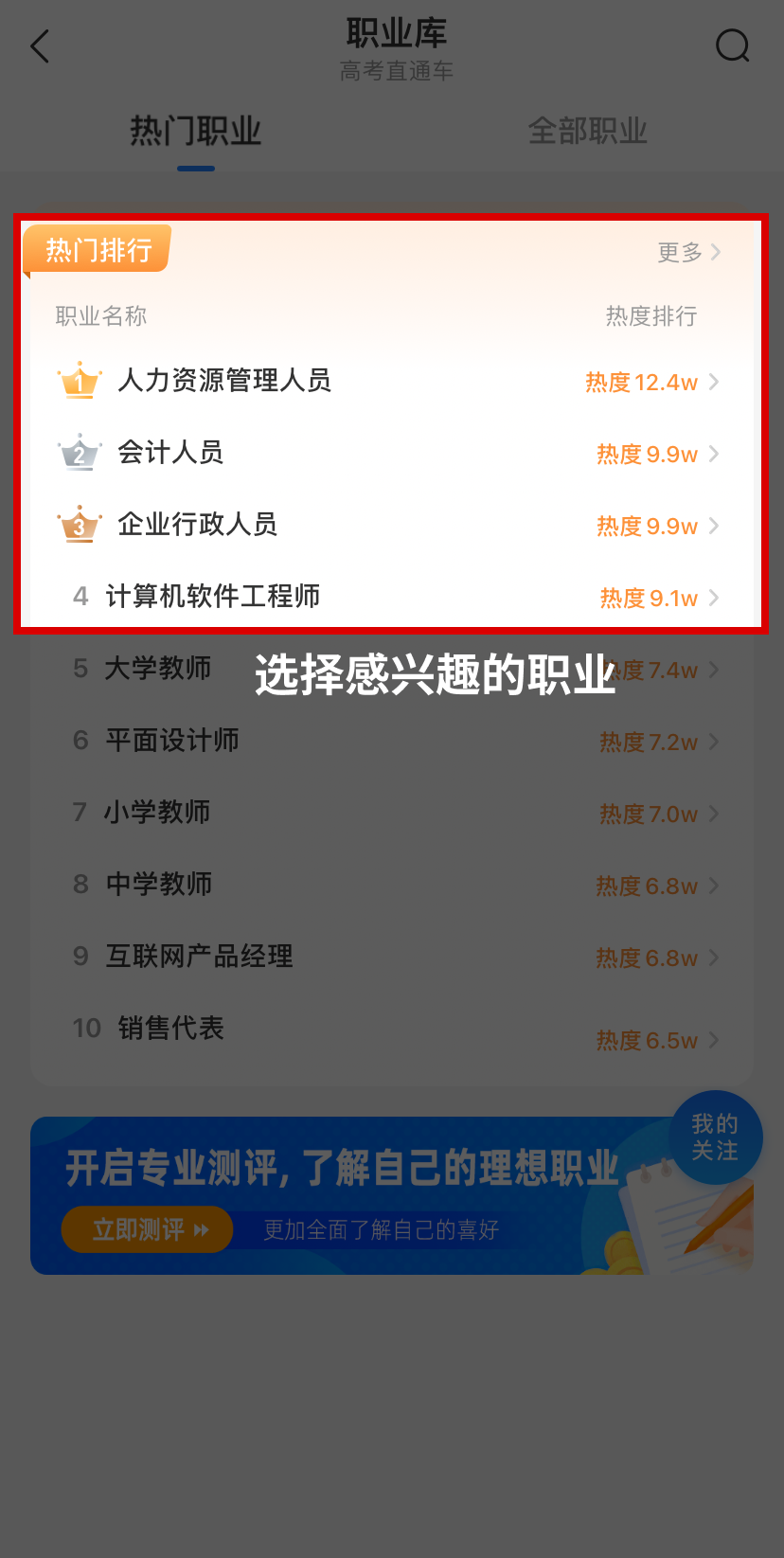
Task: Open the search magnifier icon
Action: pyautogui.click(x=732, y=45)
